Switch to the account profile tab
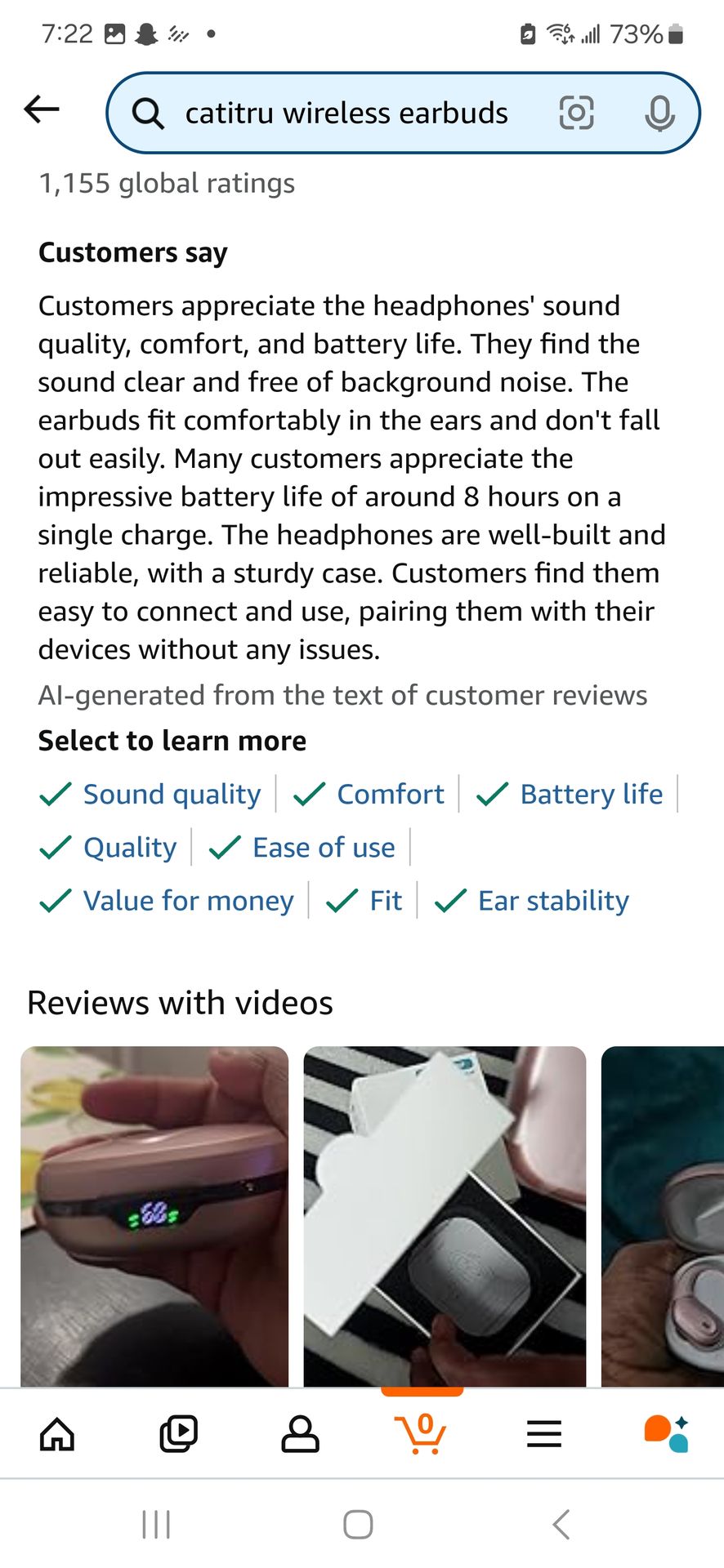The width and height of the screenshot is (724, 1568). pyautogui.click(x=300, y=1433)
